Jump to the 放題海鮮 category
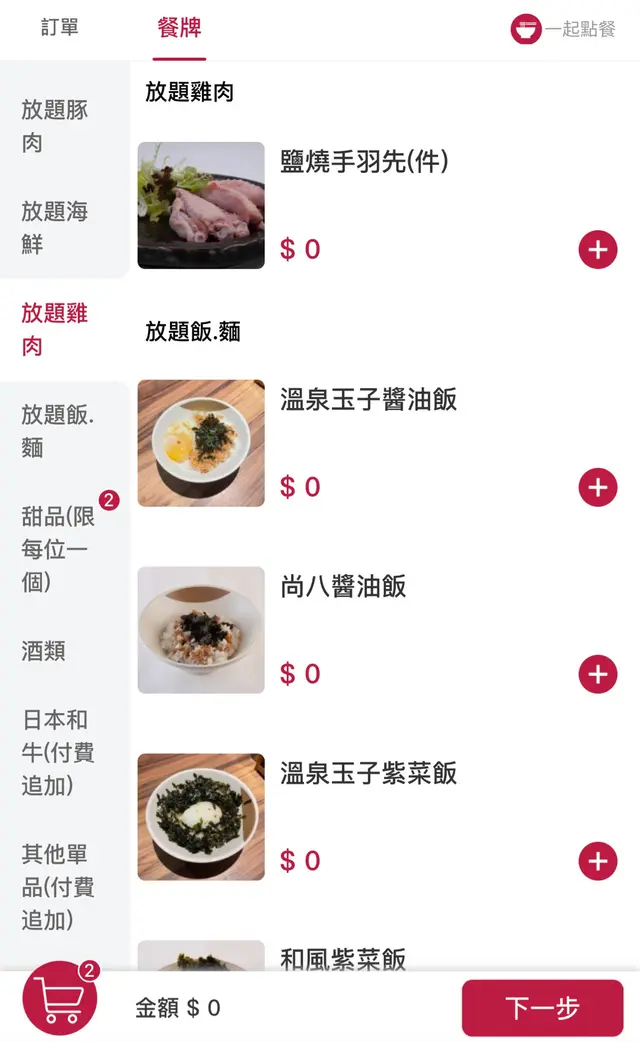The image size is (640, 1042). (x=55, y=227)
